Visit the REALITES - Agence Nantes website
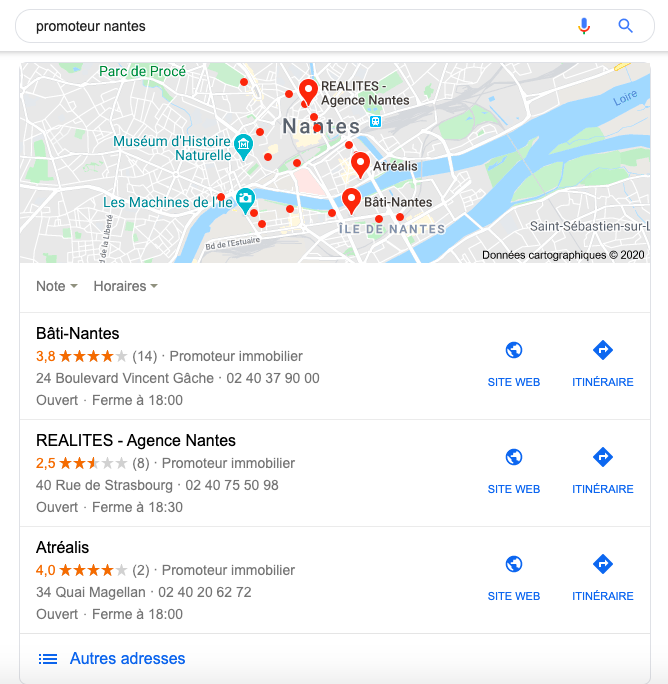The width and height of the screenshot is (668, 684). (514, 470)
